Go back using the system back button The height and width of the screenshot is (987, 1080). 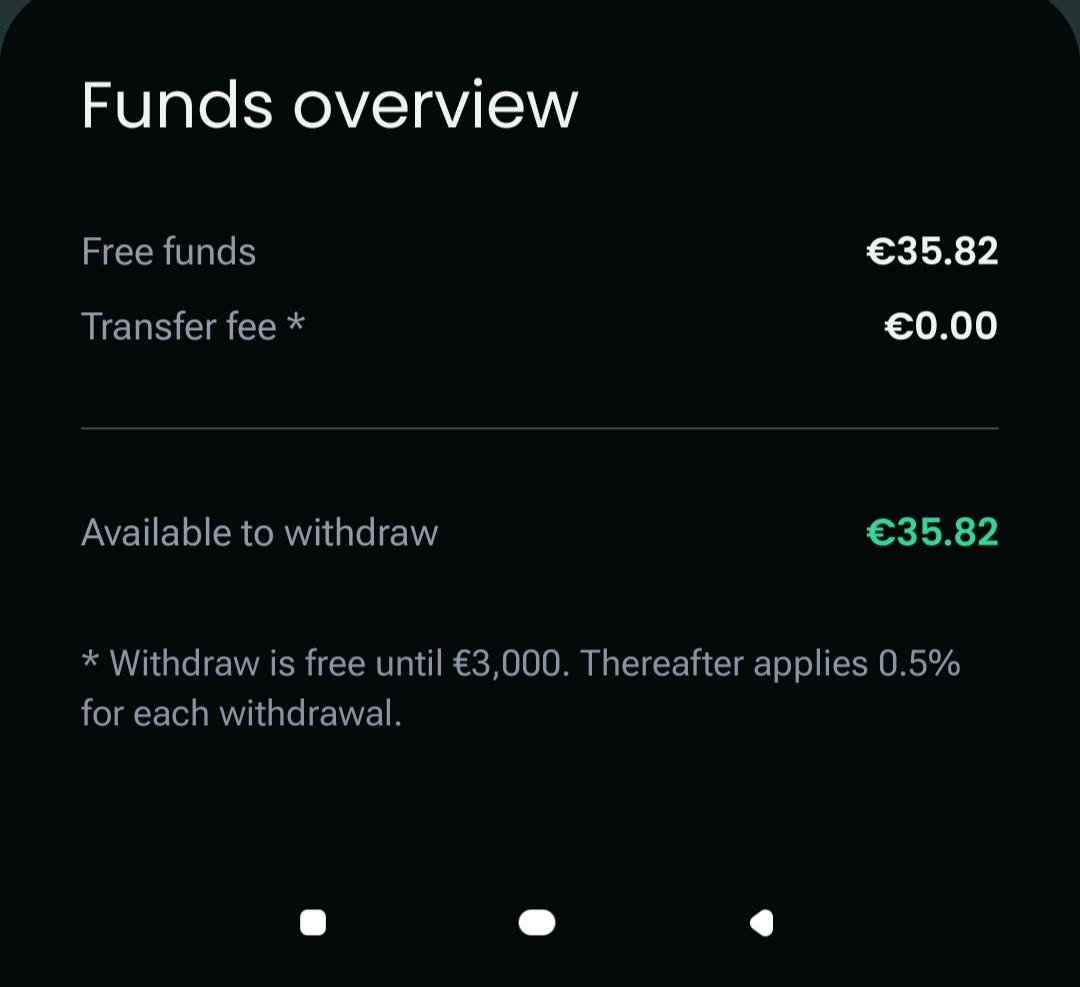[762, 922]
